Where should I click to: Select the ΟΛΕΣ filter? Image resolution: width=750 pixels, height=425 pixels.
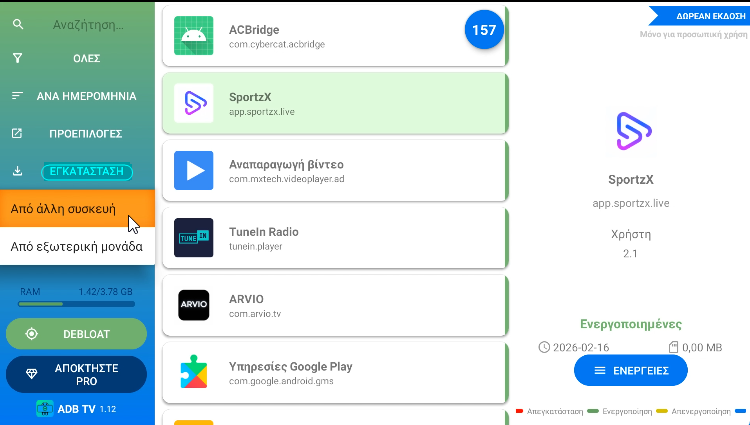point(86,58)
